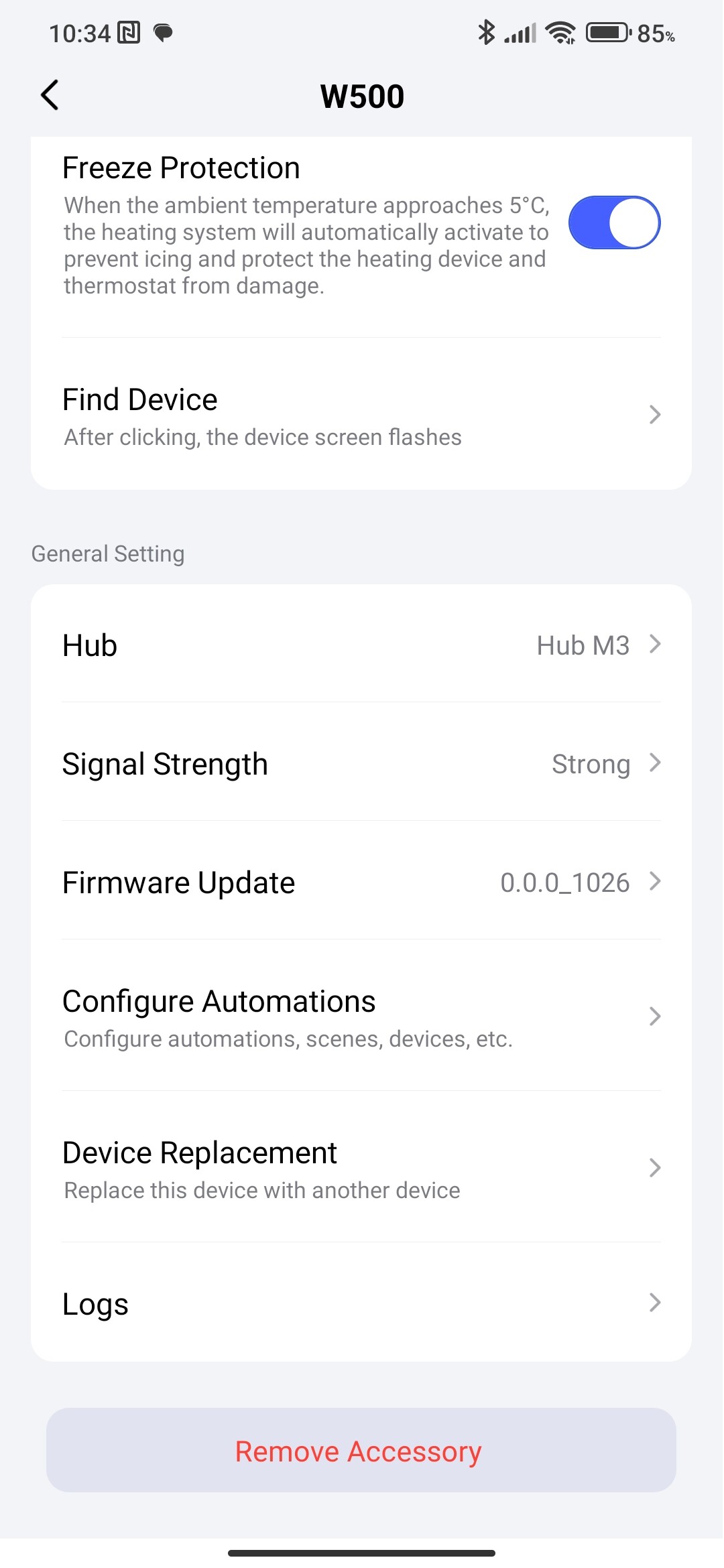Viewport: 724px width, 1568px height.
Task: Tap the Remove Accessory button
Action: click(x=361, y=1451)
